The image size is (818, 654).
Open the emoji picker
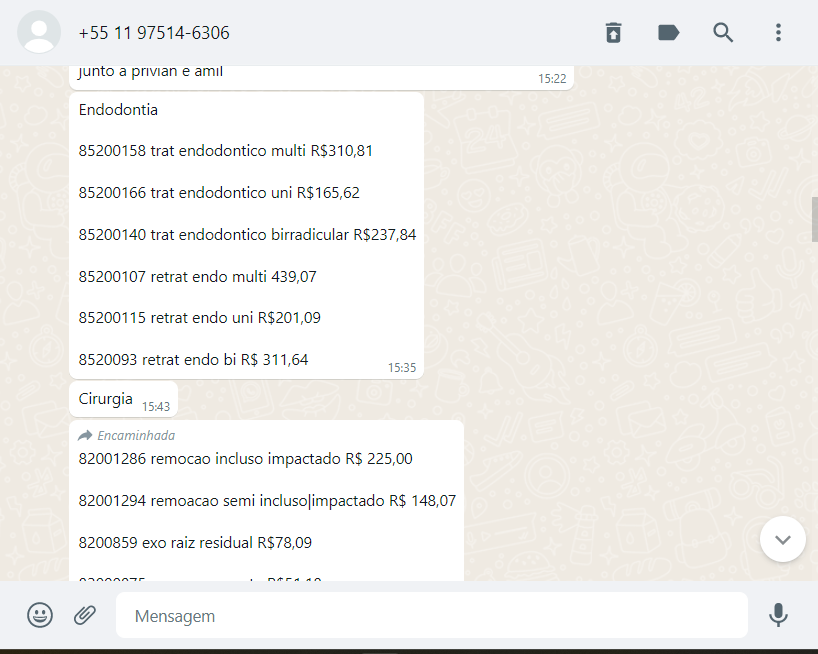pos(40,615)
